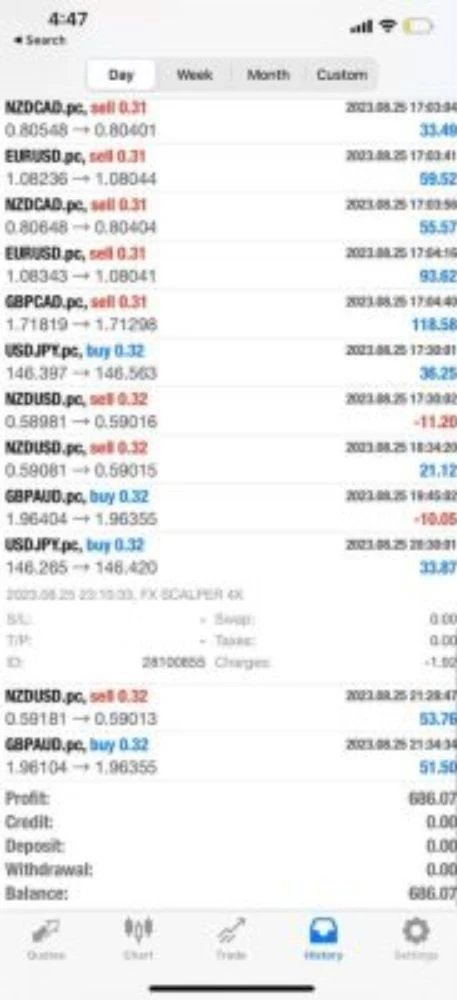The height and width of the screenshot is (1000, 457).
Task: Expand the GBPAUD trade with -10.05 loss
Action: [228, 508]
